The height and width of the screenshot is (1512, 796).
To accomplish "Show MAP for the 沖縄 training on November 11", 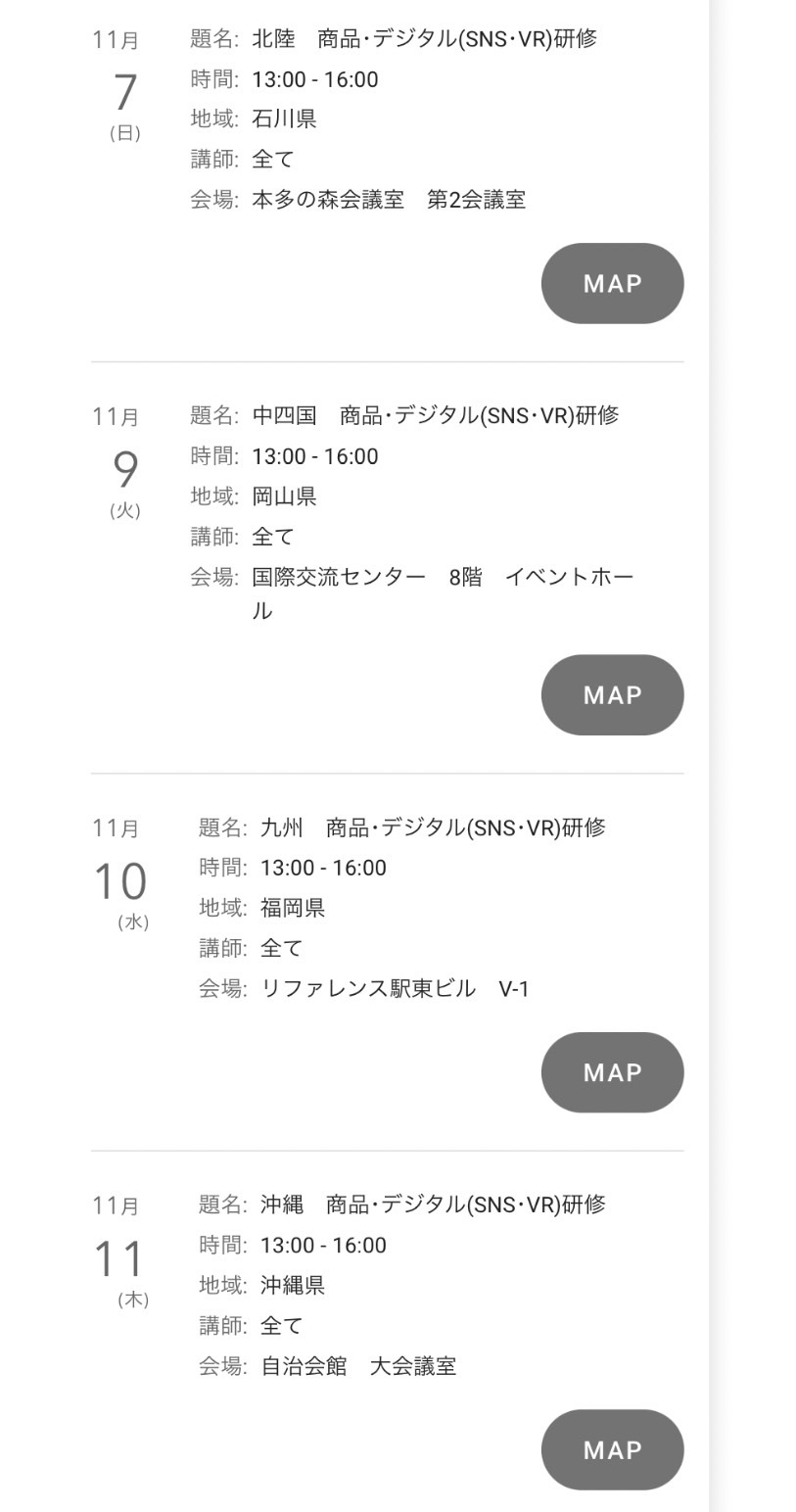I will (612, 1449).
